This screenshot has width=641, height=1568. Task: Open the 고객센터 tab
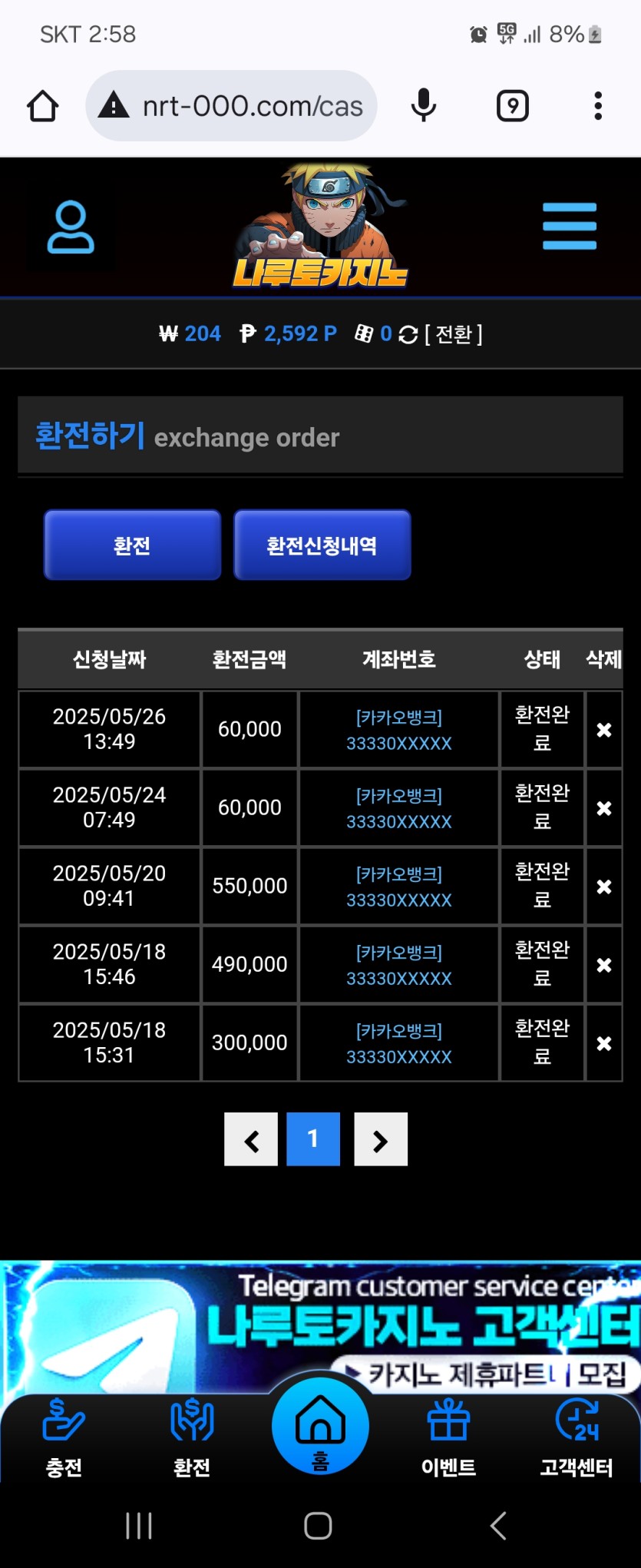pos(577,1438)
